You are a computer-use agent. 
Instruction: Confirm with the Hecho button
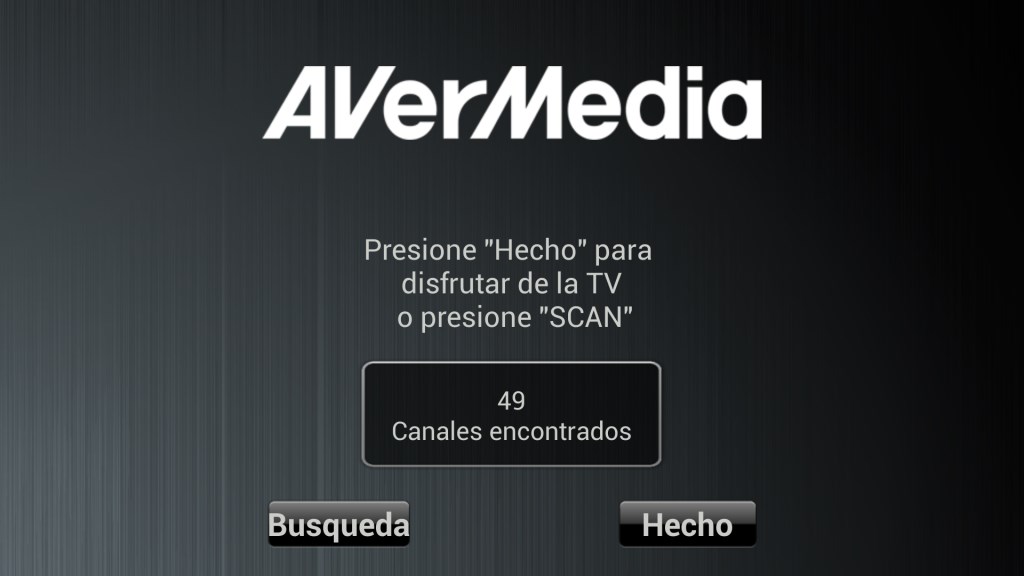click(x=687, y=524)
